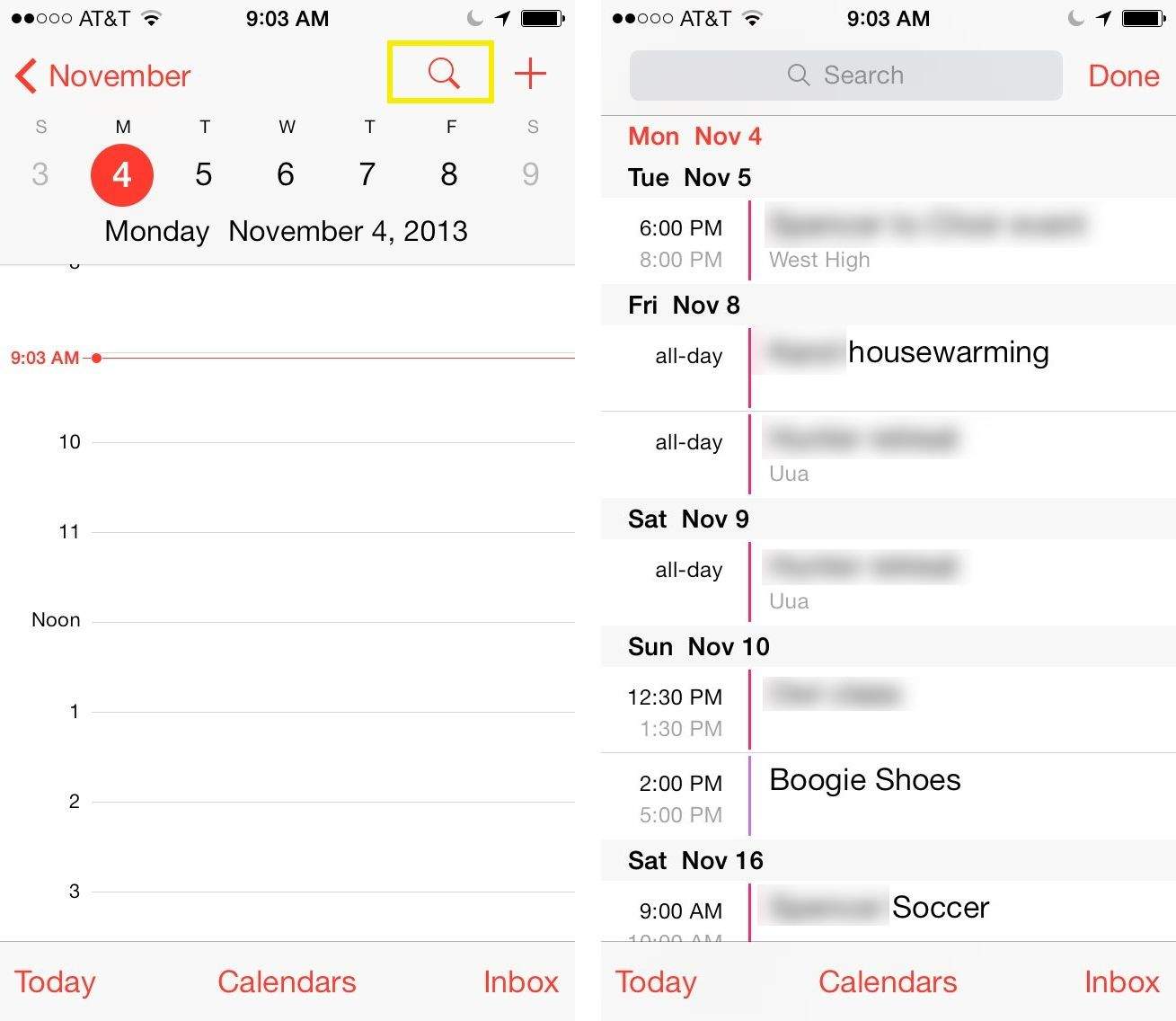Image resolution: width=1176 pixels, height=1021 pixels.
Task: Open the Boogie Shoes event
Action: pyautogui.click(x=865, y=781)
